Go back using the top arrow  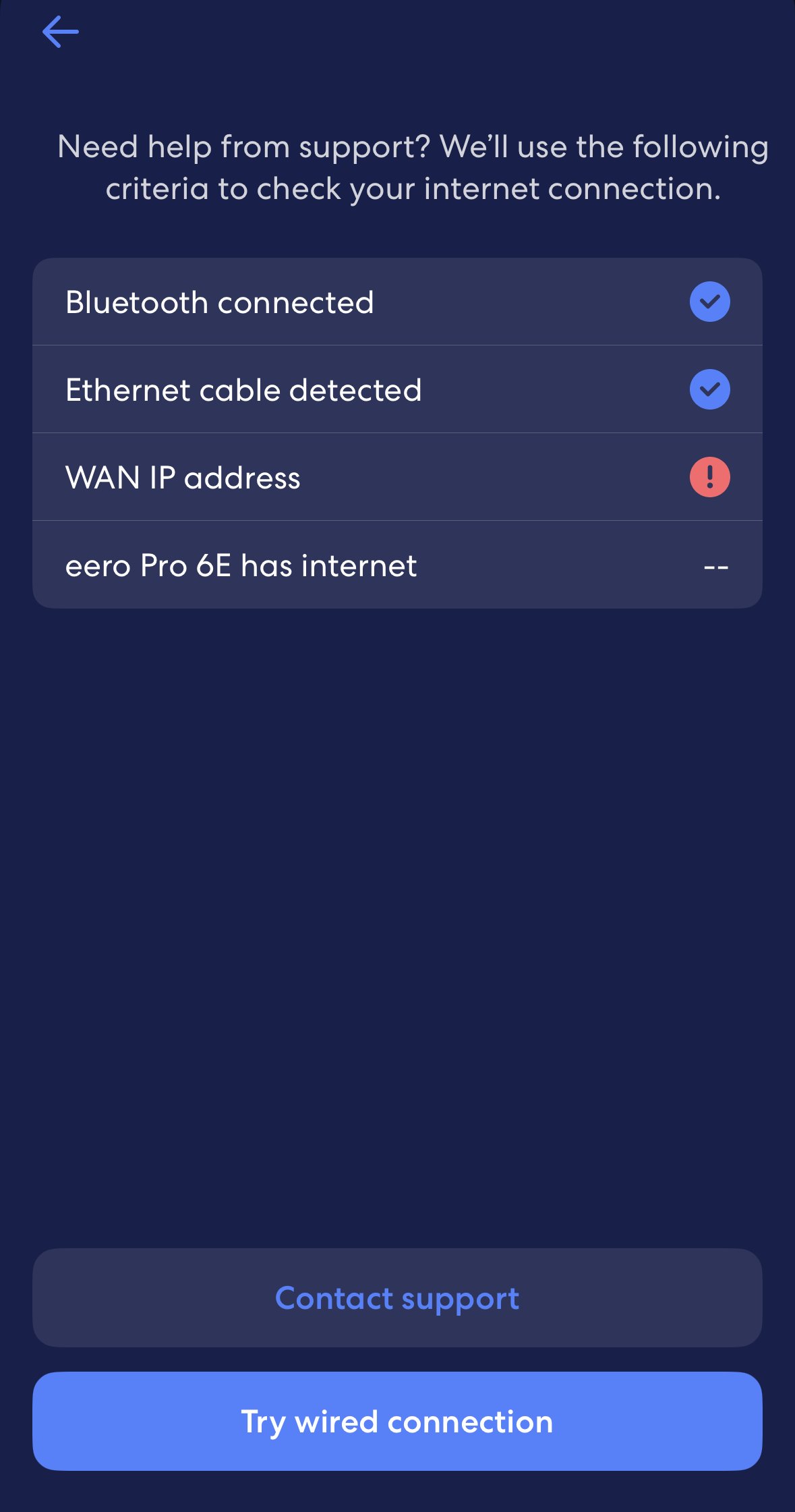(x=60, y=32)
